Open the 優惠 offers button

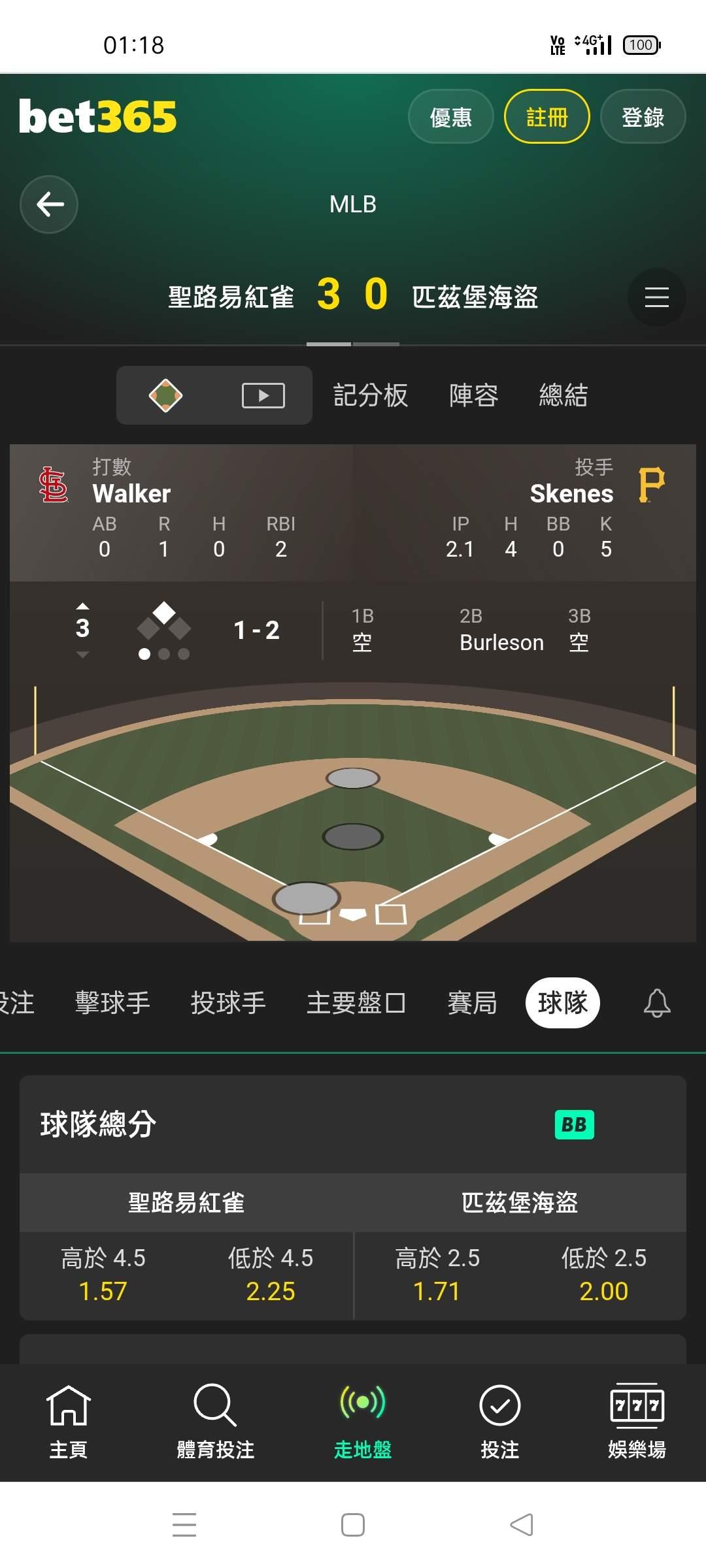tap(450, 117)
